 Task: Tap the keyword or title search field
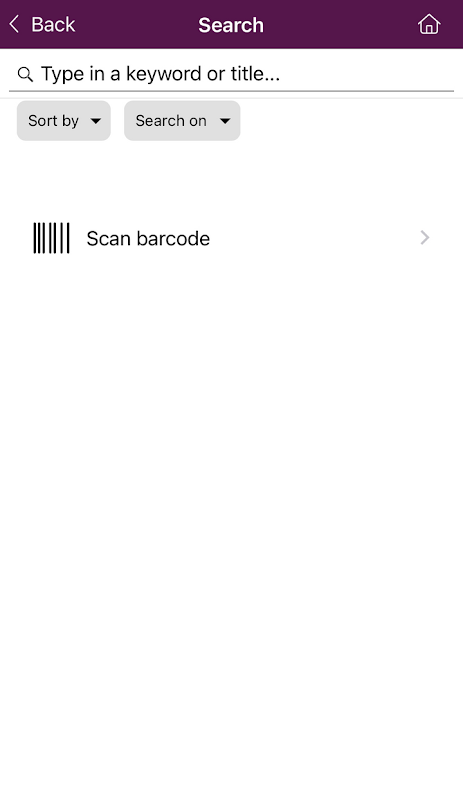[x=231, y=74]
